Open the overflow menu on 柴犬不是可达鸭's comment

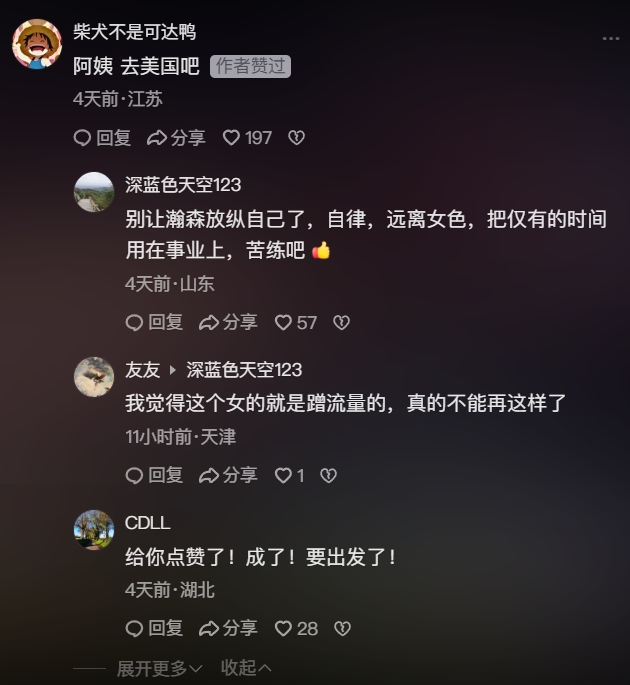point(610,38)
